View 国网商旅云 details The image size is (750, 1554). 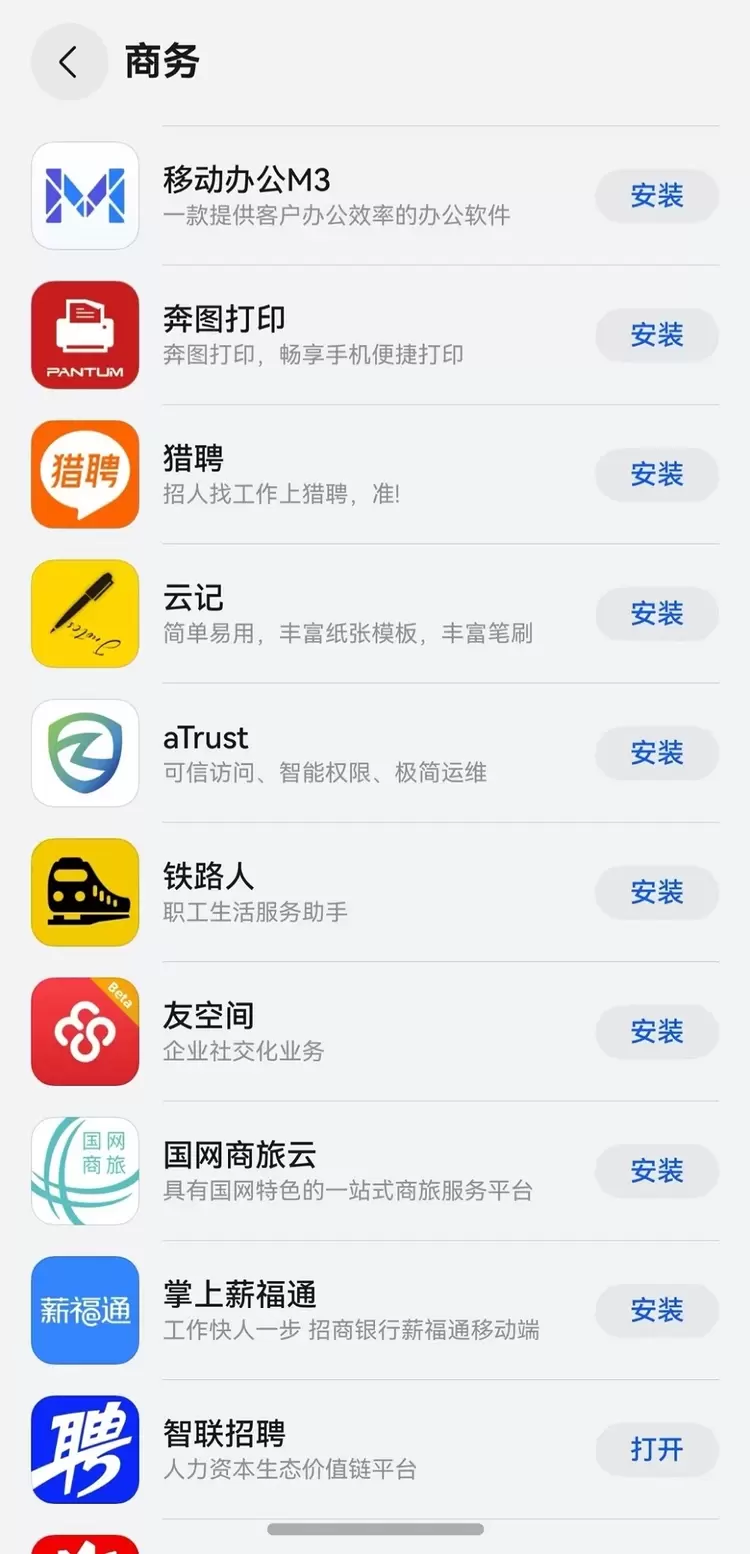[x=340, y=1170]
